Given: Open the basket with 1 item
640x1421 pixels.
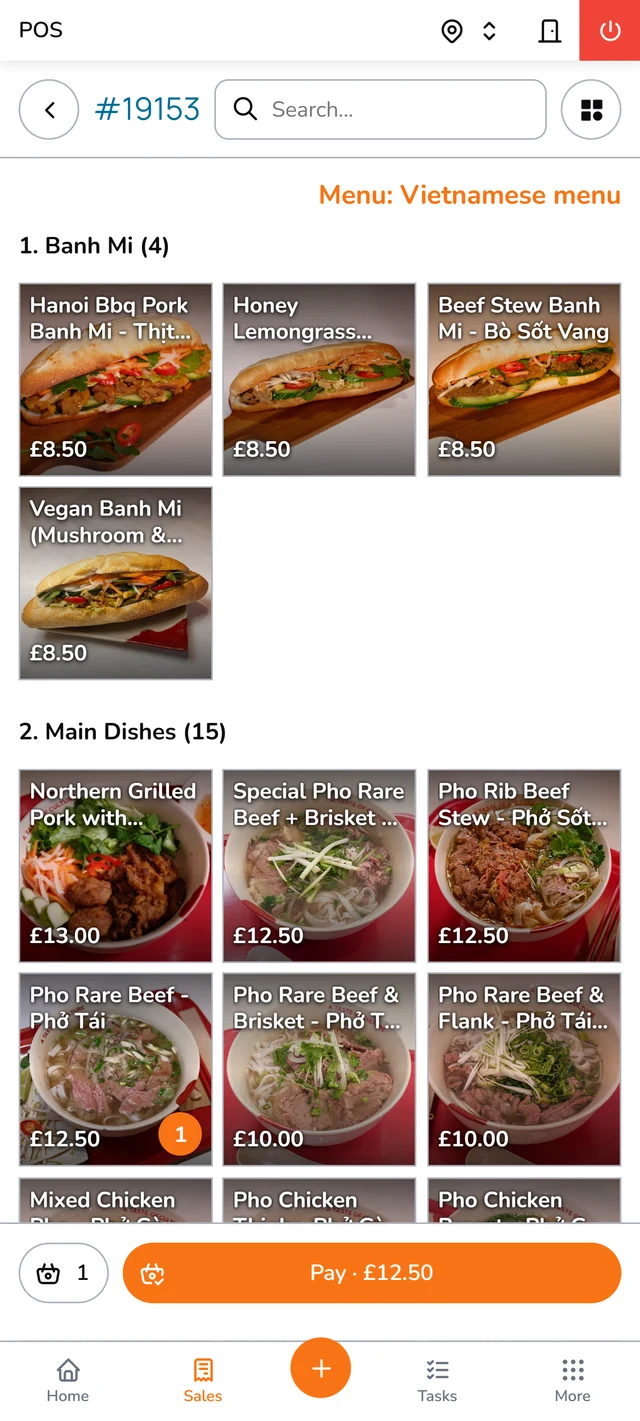Looking at the screenshot, I should point(63,1273).
